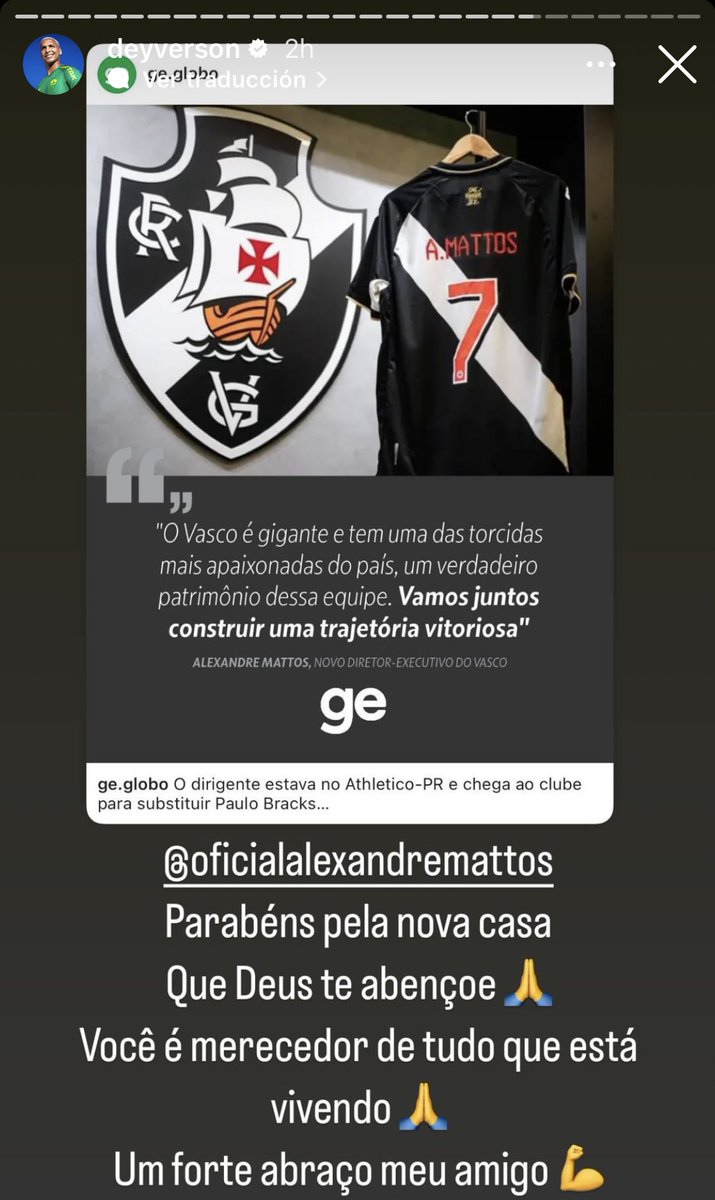Open deyverson's profile picture
715x1200 pixels.
[52, 65]
